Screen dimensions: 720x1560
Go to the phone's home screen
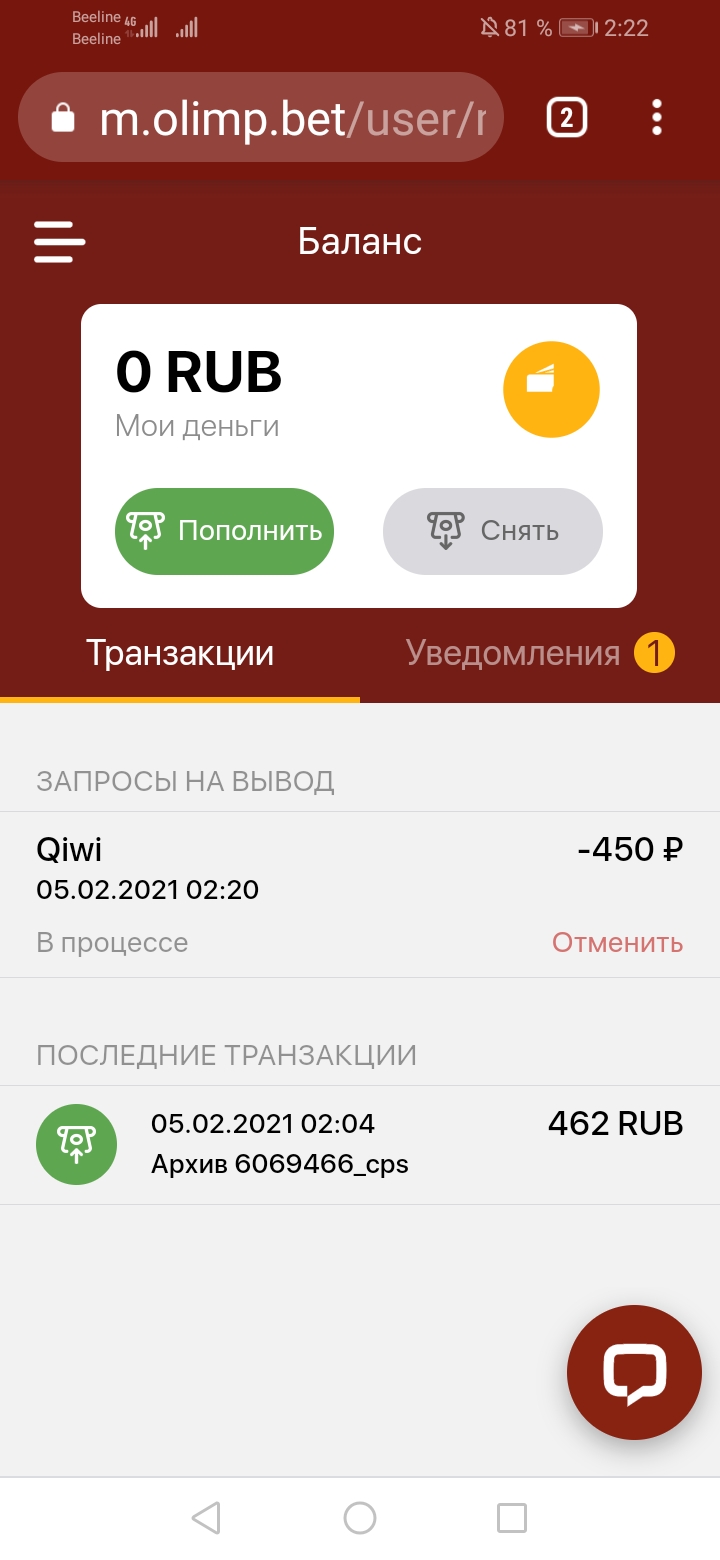point(360,1518)
